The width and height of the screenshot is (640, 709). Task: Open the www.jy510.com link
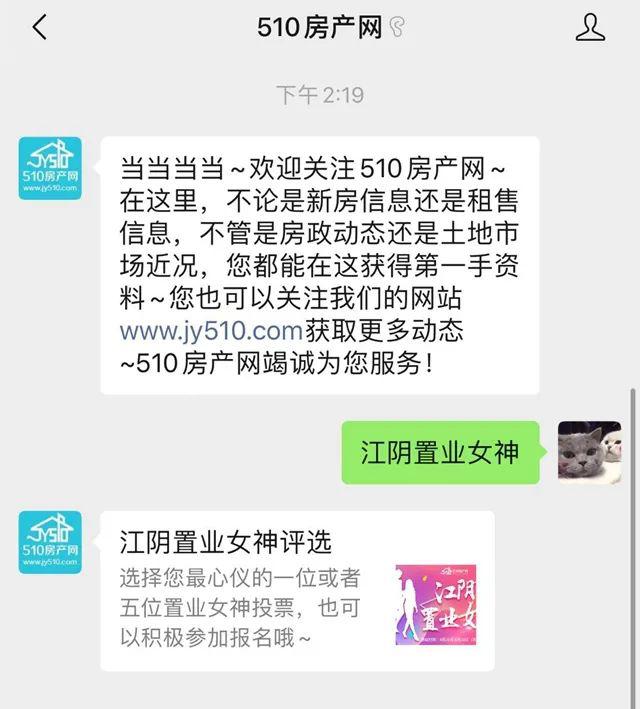pos(211,330)
